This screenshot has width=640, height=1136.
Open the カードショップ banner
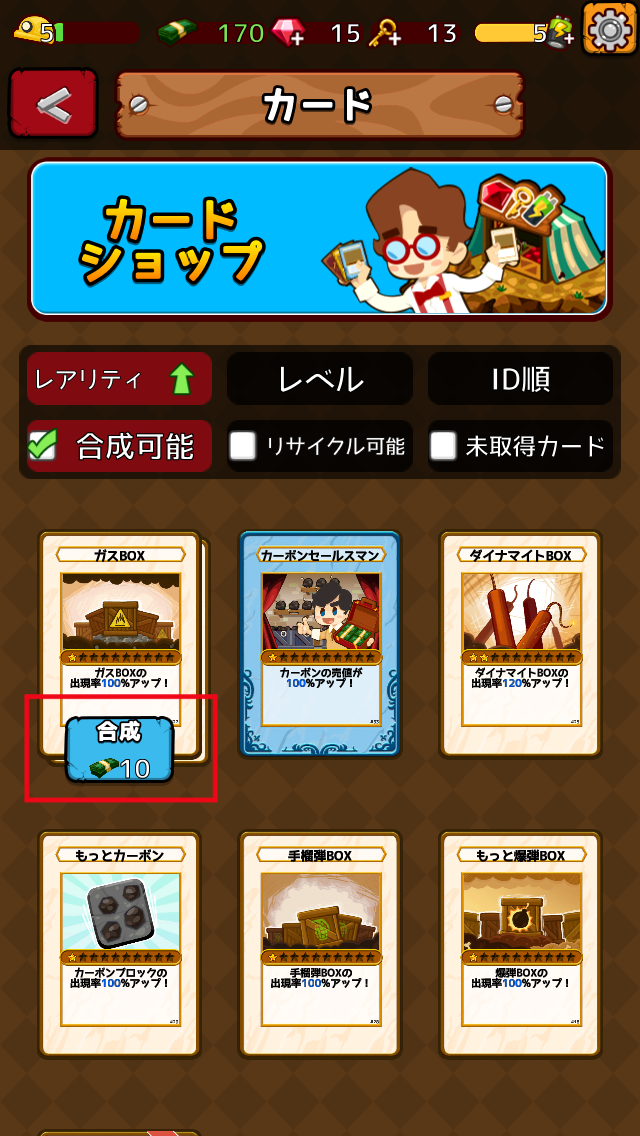319,239
